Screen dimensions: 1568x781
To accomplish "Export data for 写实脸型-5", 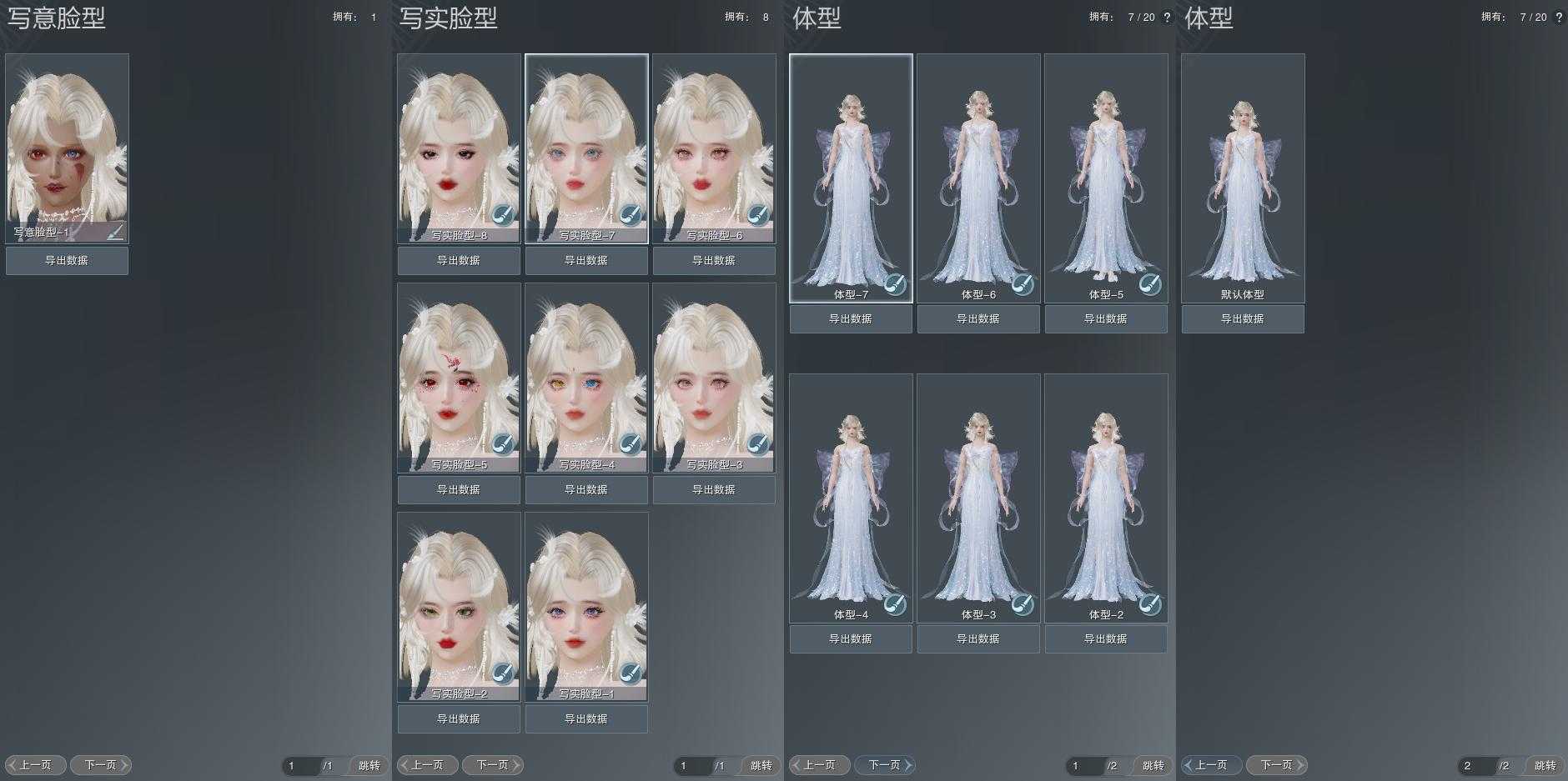I will (459, 490).
